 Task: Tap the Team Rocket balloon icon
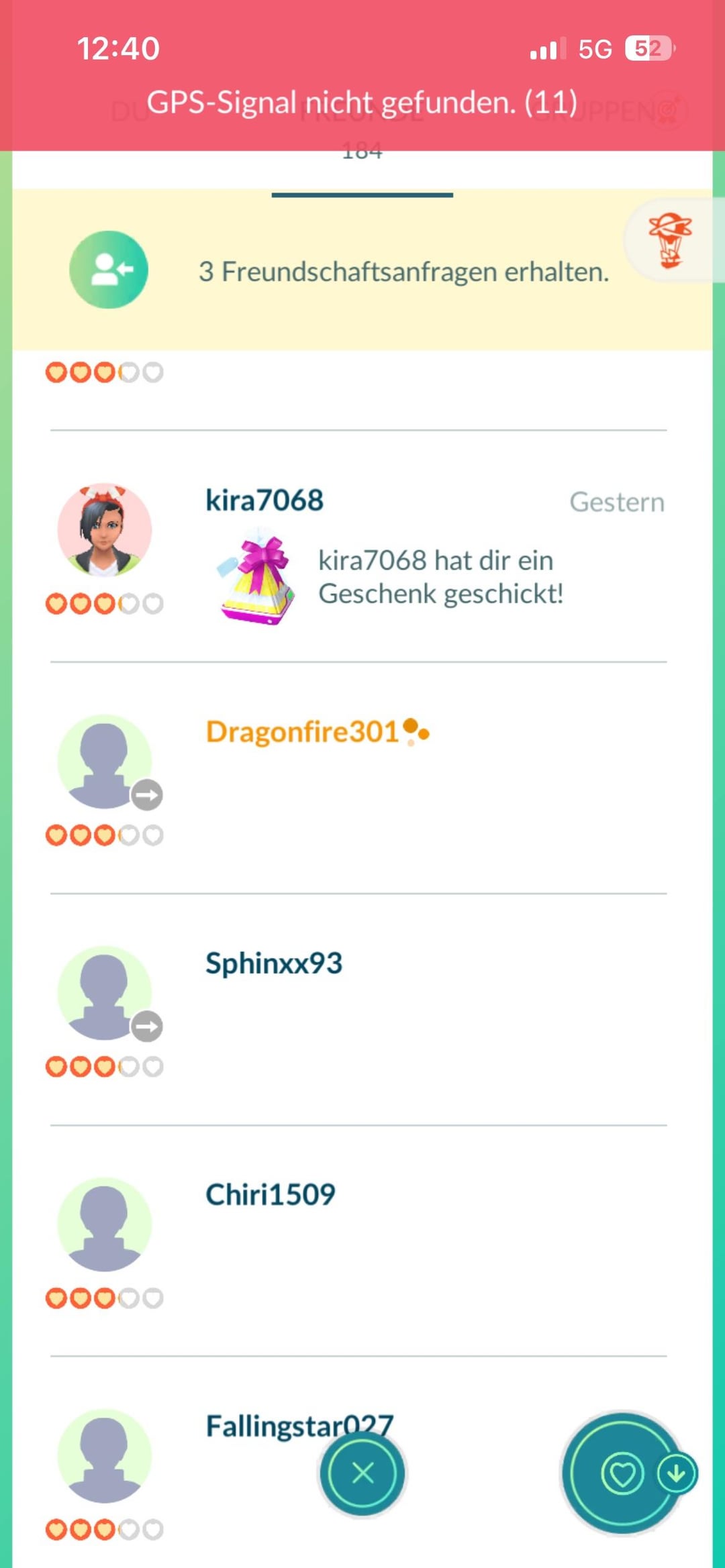coord(670,240)
